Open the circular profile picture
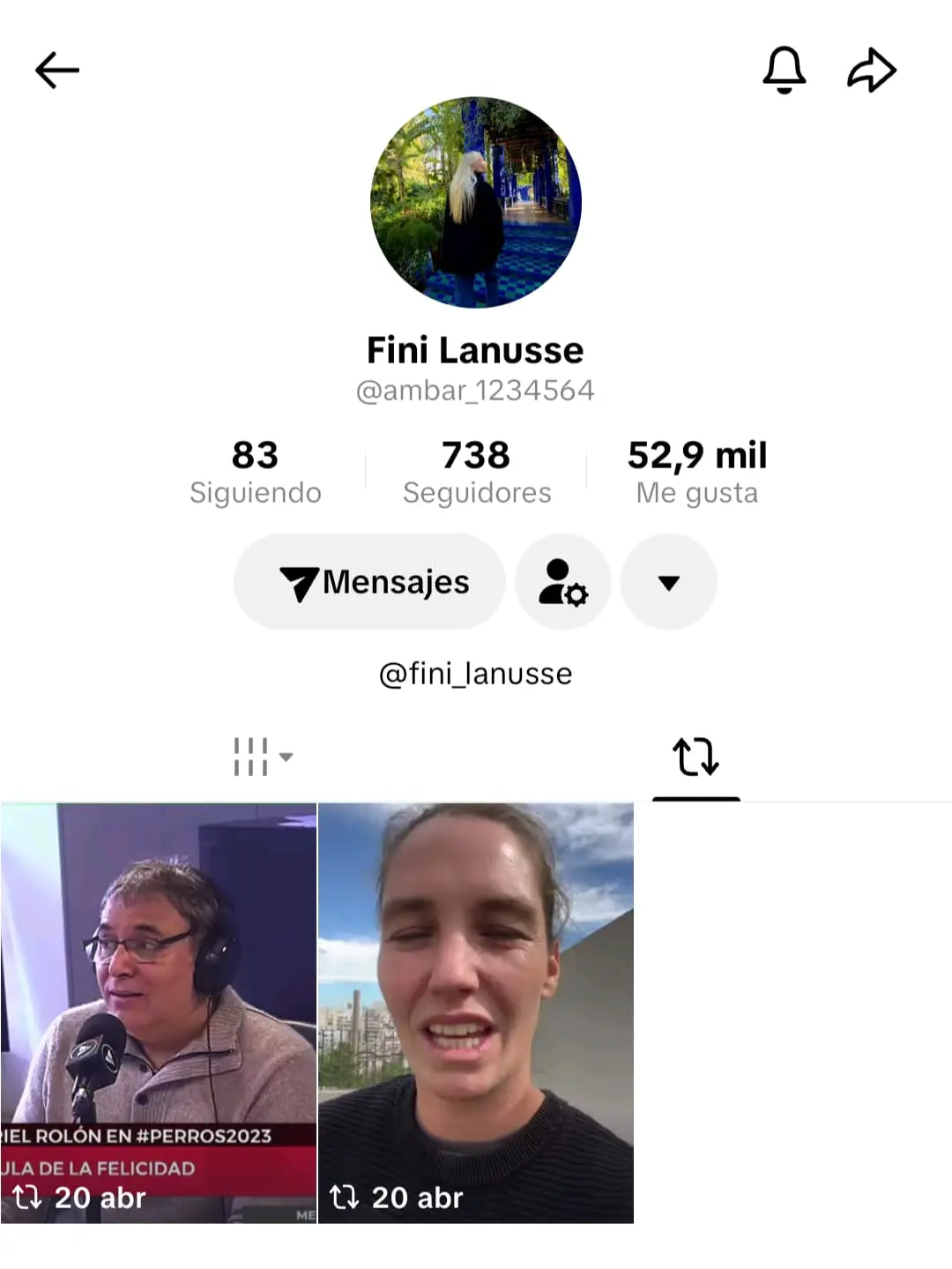 pyautogui.click(x=476, y=201)
